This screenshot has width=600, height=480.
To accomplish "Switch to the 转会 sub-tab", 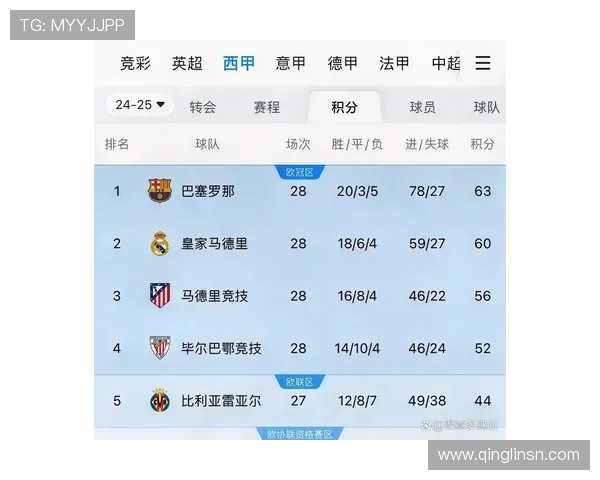I will pyautogui.click(x=203, y=107).
